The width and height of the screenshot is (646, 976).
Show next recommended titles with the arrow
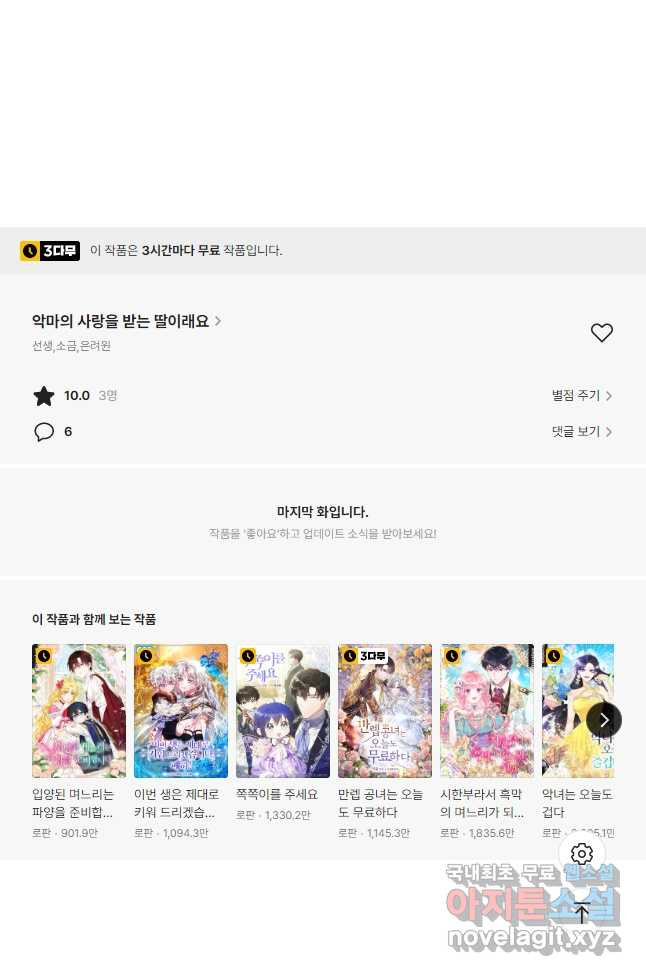coord(604,720)
